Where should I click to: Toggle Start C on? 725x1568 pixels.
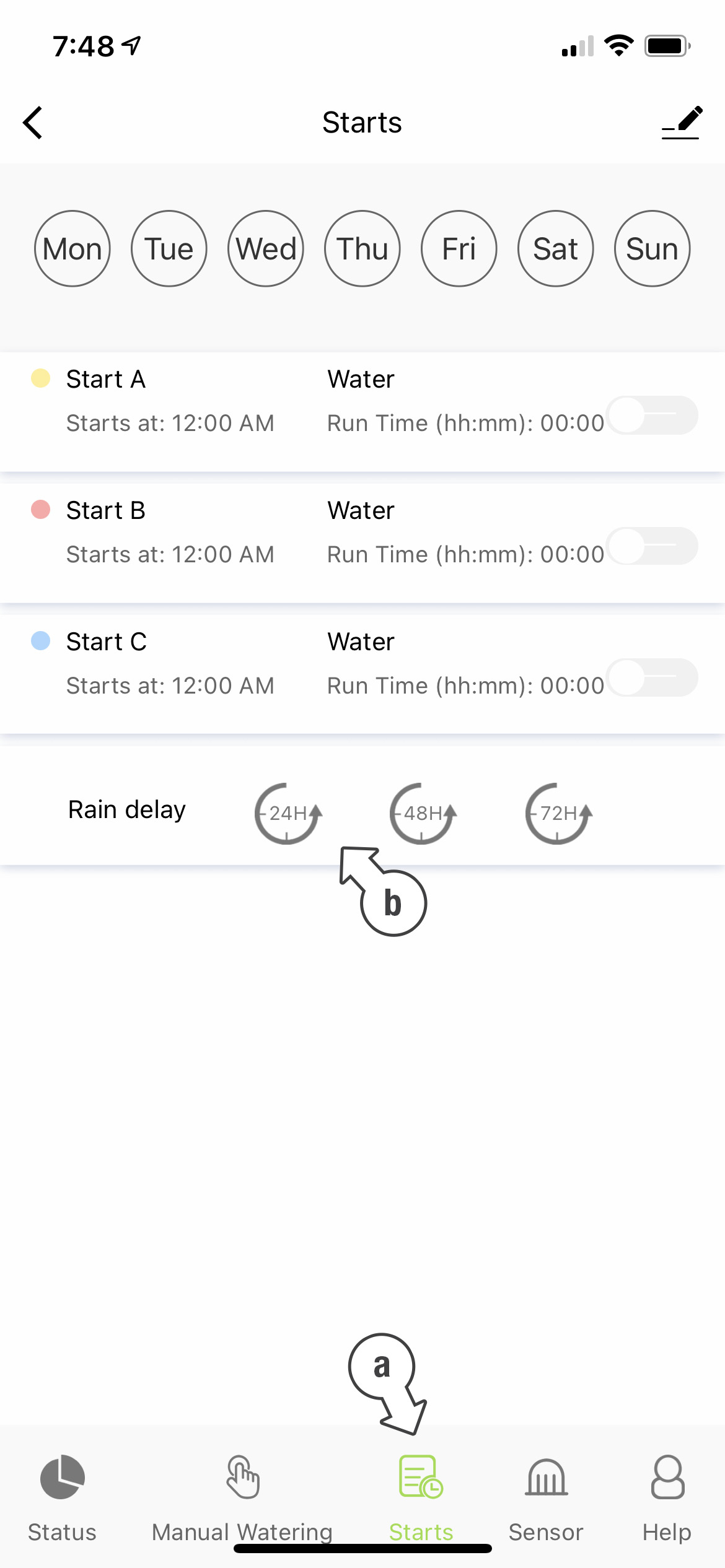click(652, 677)
